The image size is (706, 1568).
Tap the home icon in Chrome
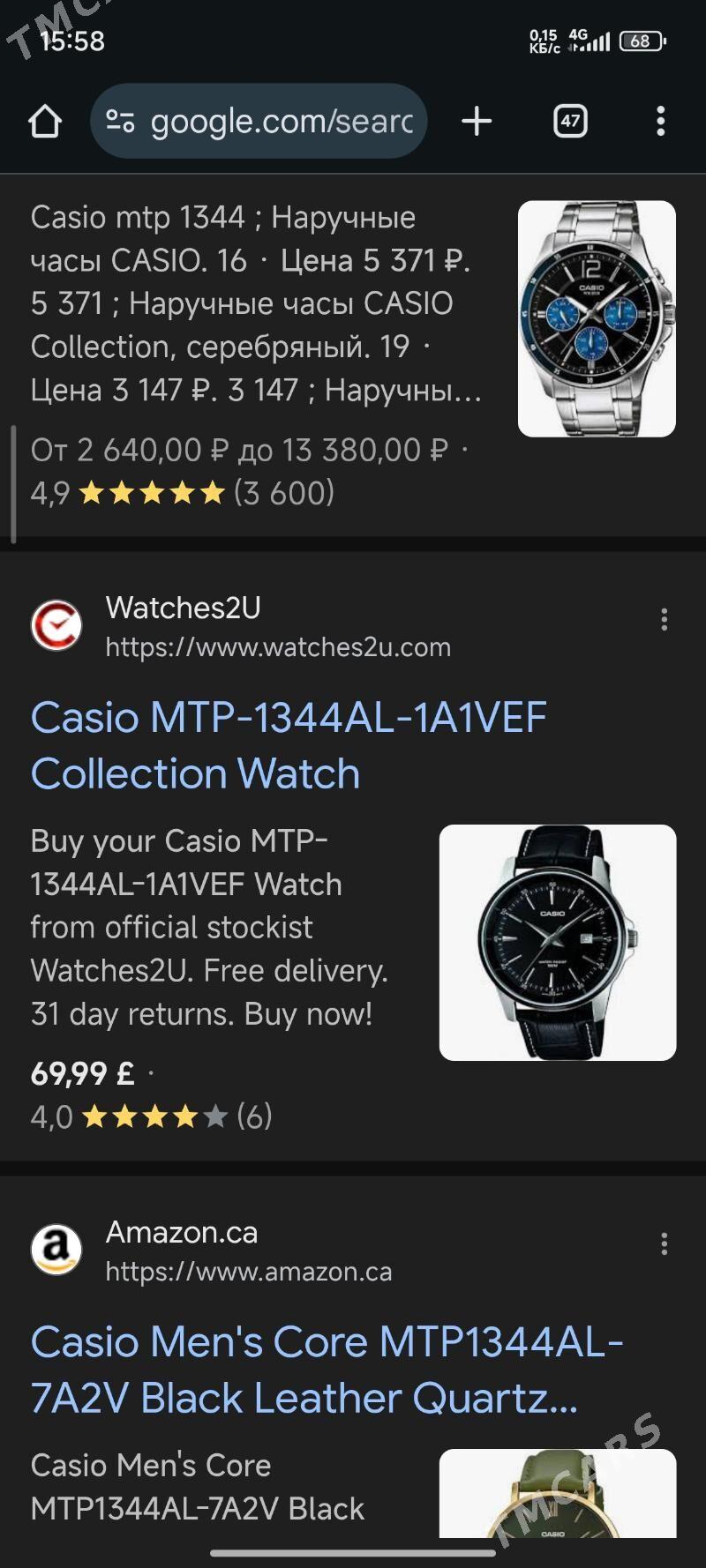[x=45, y=121]
